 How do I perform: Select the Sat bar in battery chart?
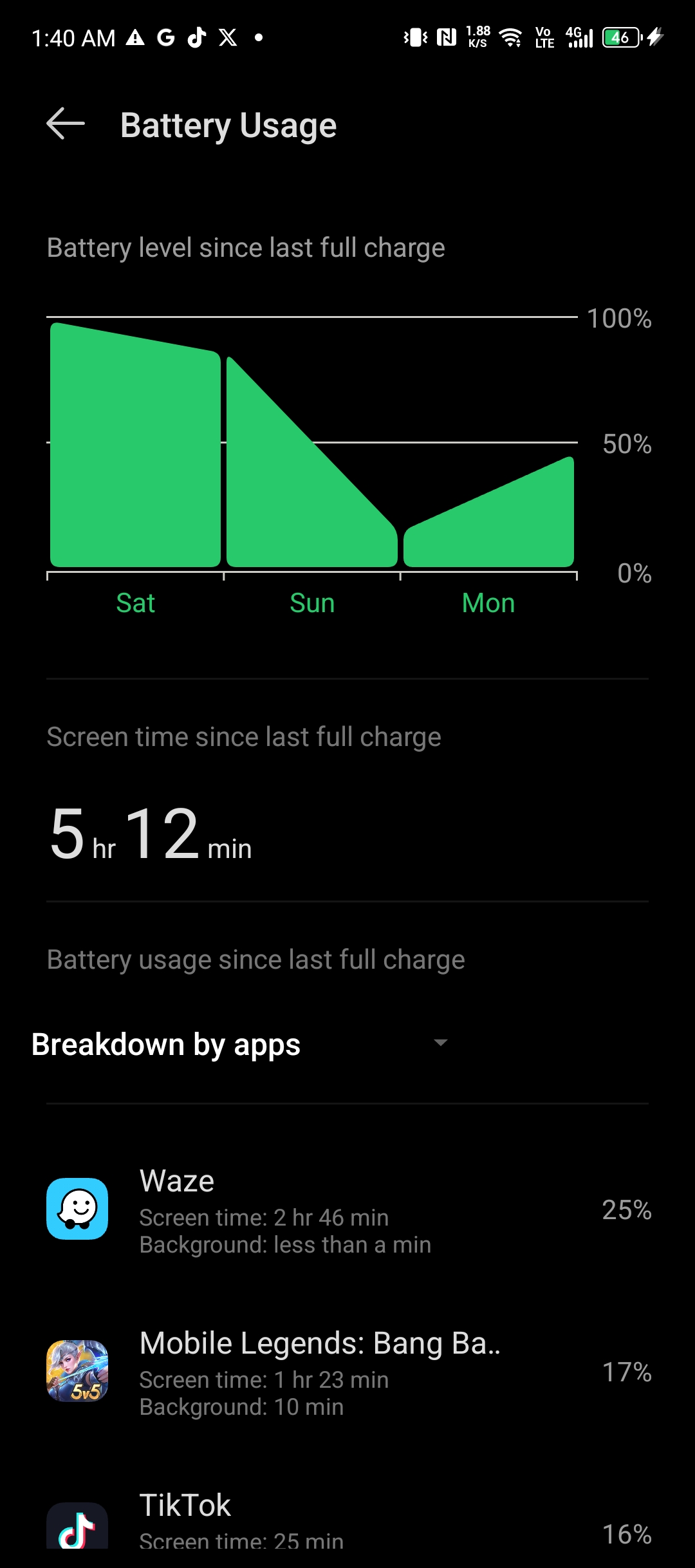135,445
